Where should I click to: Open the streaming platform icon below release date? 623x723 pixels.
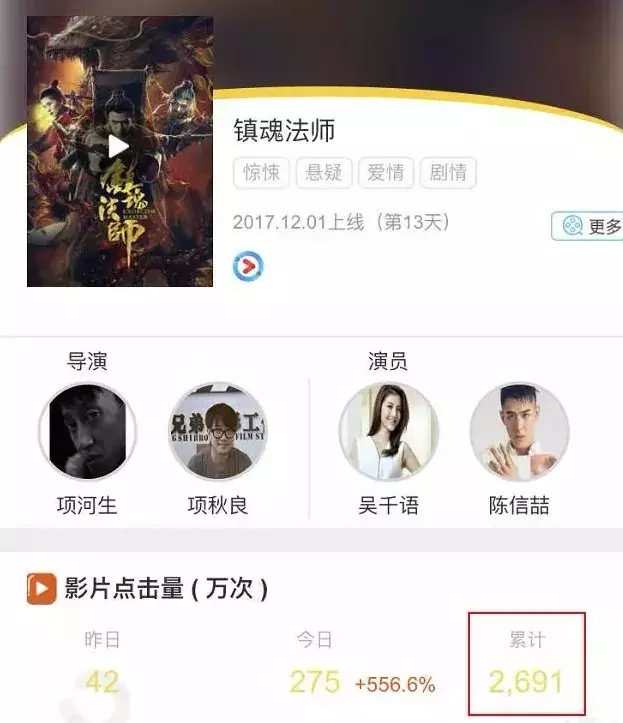point(248,265)
